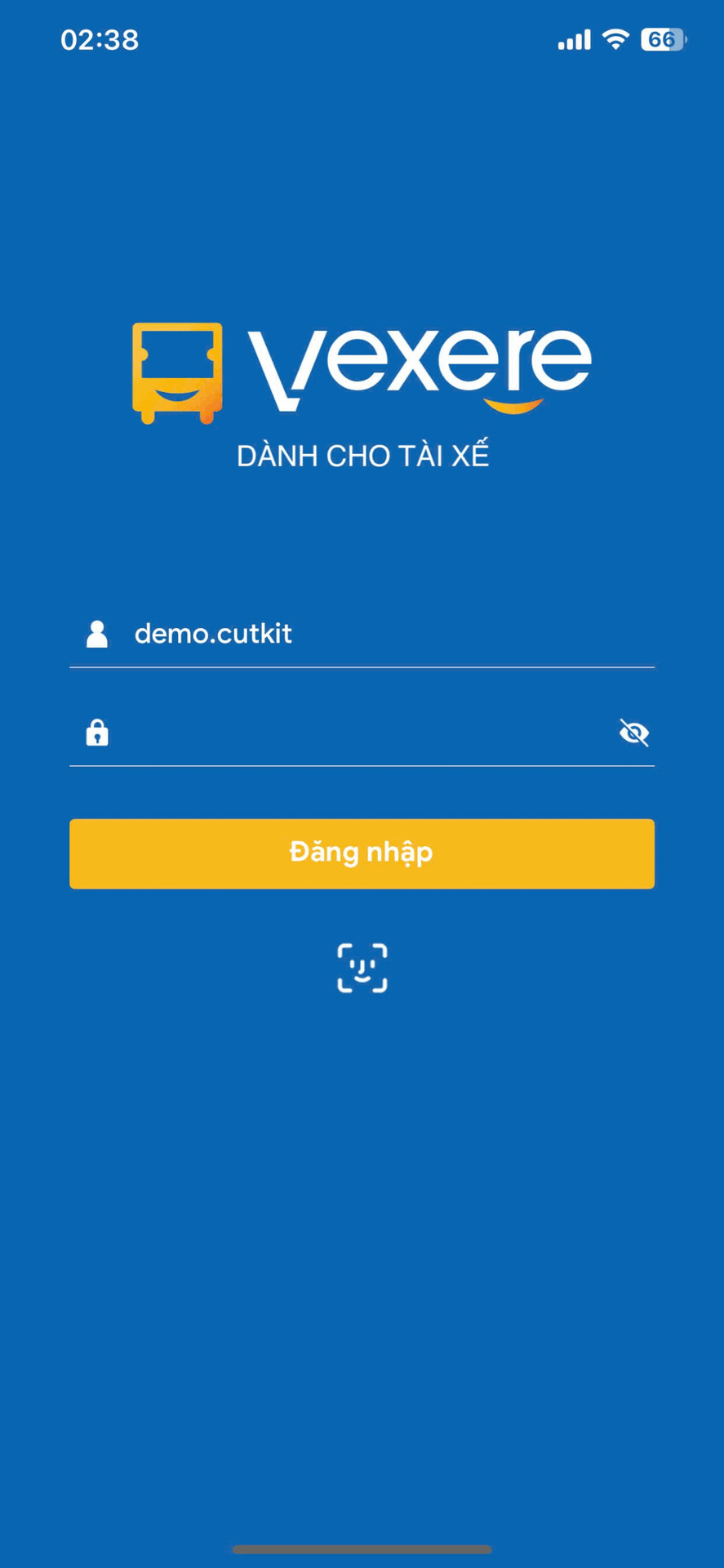Screen dimensions: 724x1568
Task: Toggle password visibility eye icon
Action: (x=633, y=733)
